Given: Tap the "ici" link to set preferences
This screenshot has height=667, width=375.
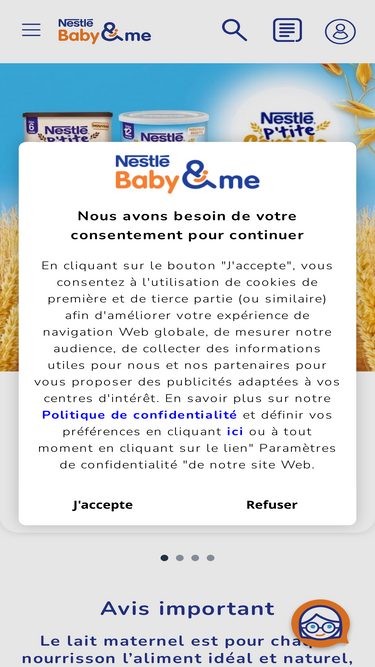Looking at the screenshot, I should point(235,431).
